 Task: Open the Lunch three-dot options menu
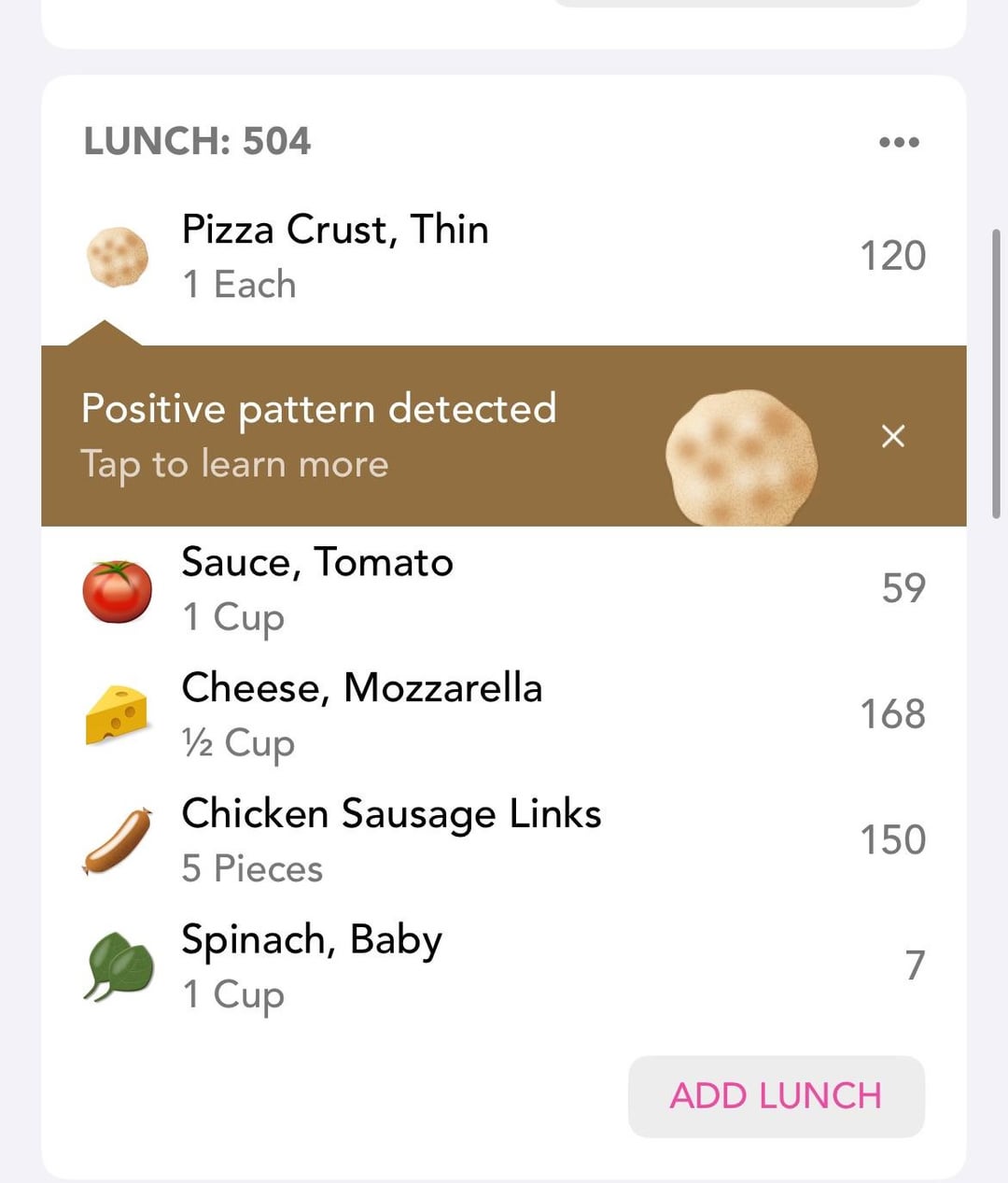[899, 142]
